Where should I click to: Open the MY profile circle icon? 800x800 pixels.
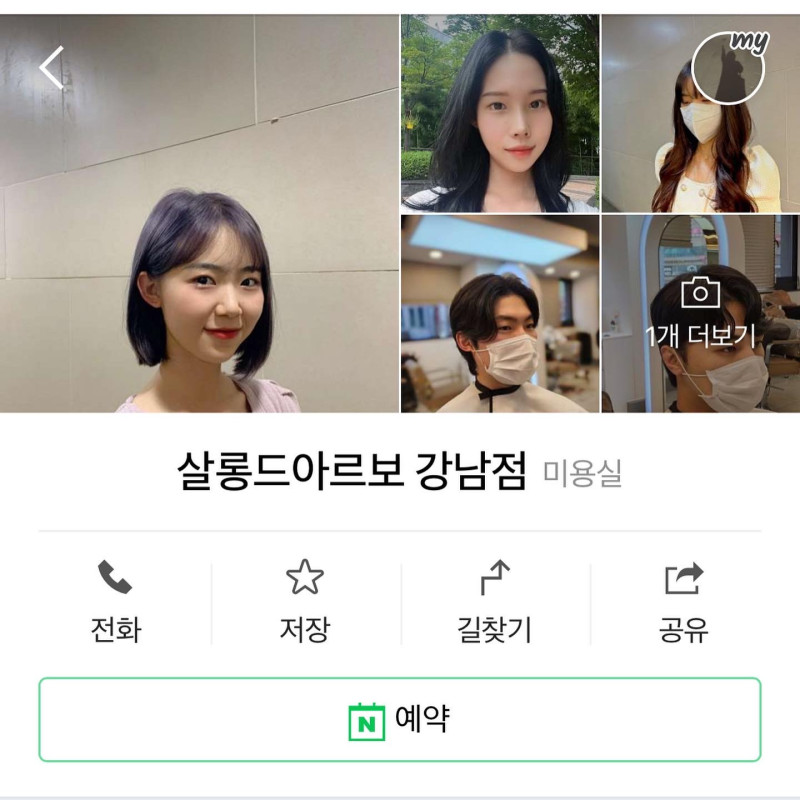click(729, 67)
